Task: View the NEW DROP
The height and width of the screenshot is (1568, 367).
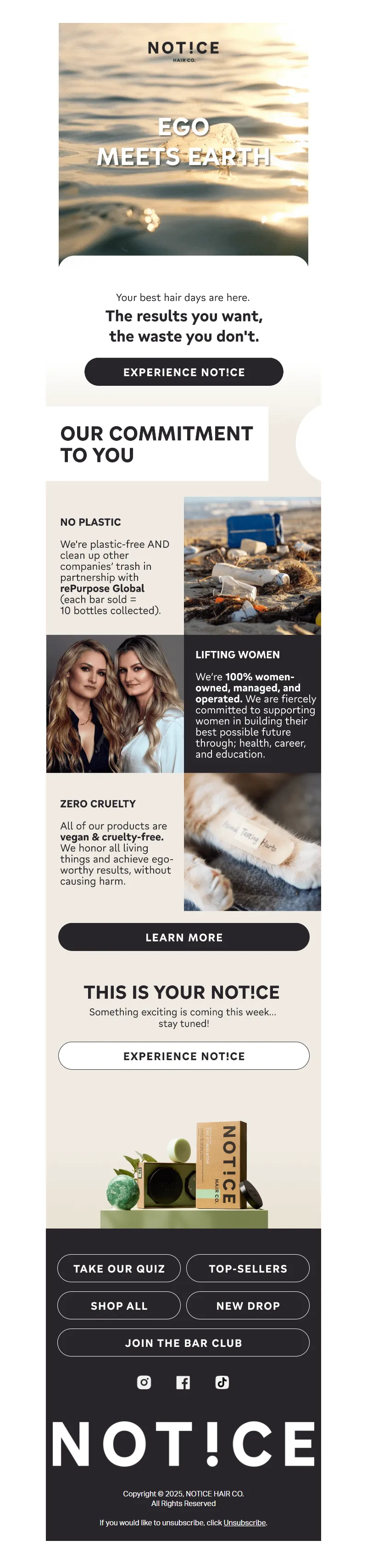Action: point(248,1305)
